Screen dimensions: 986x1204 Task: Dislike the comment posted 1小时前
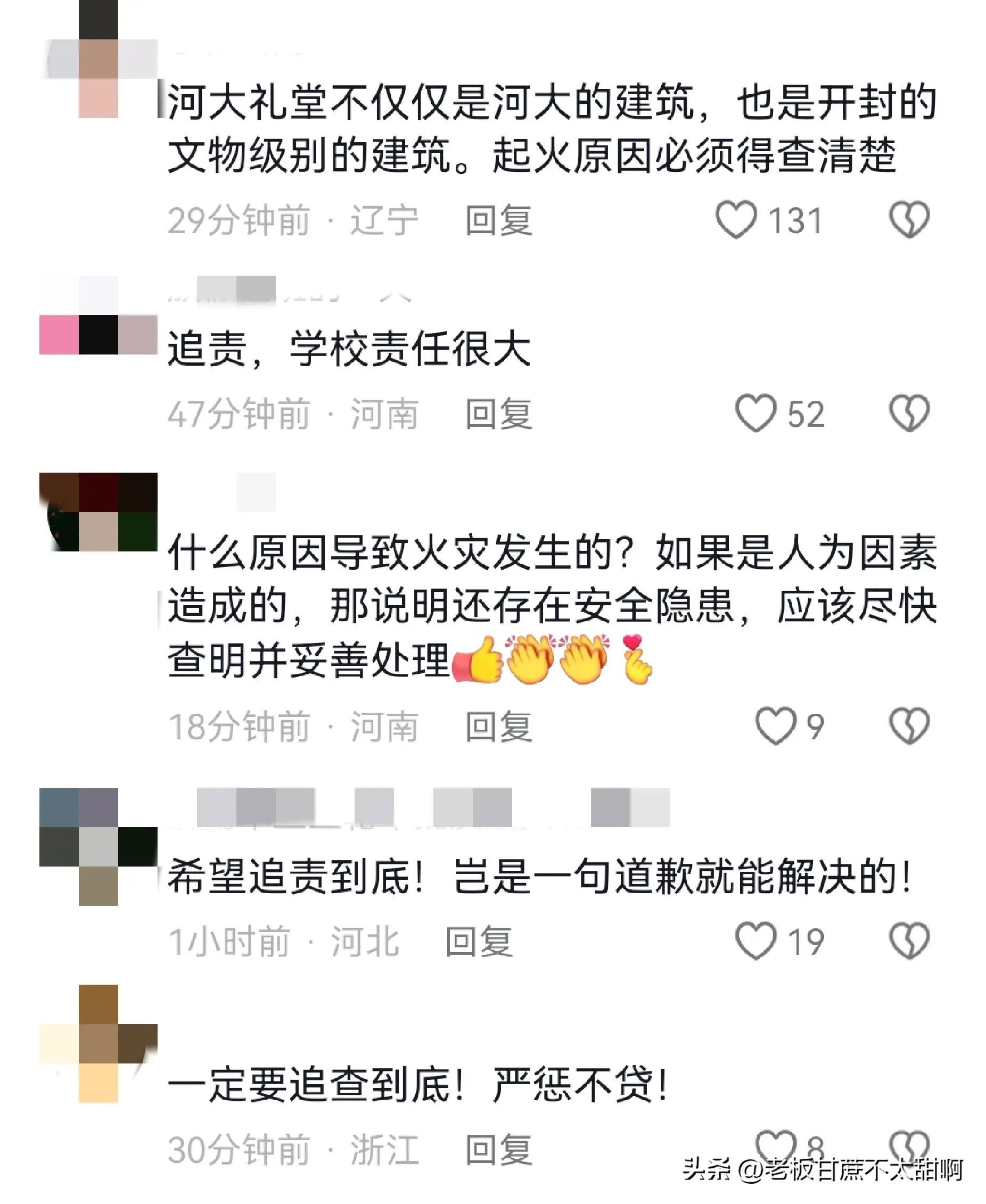(x=909, y=942)
